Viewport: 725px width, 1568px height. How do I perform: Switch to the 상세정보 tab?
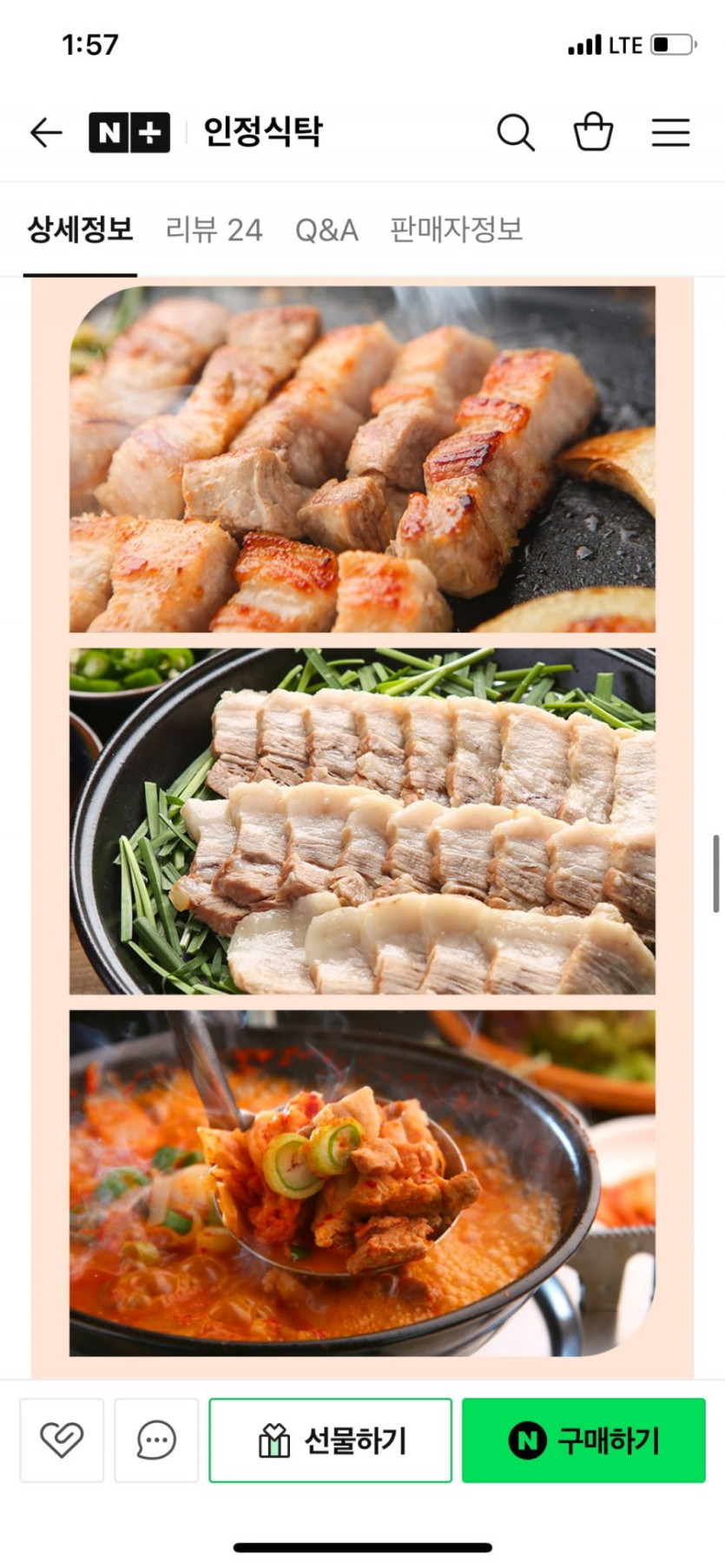click(x=80, y=230)
